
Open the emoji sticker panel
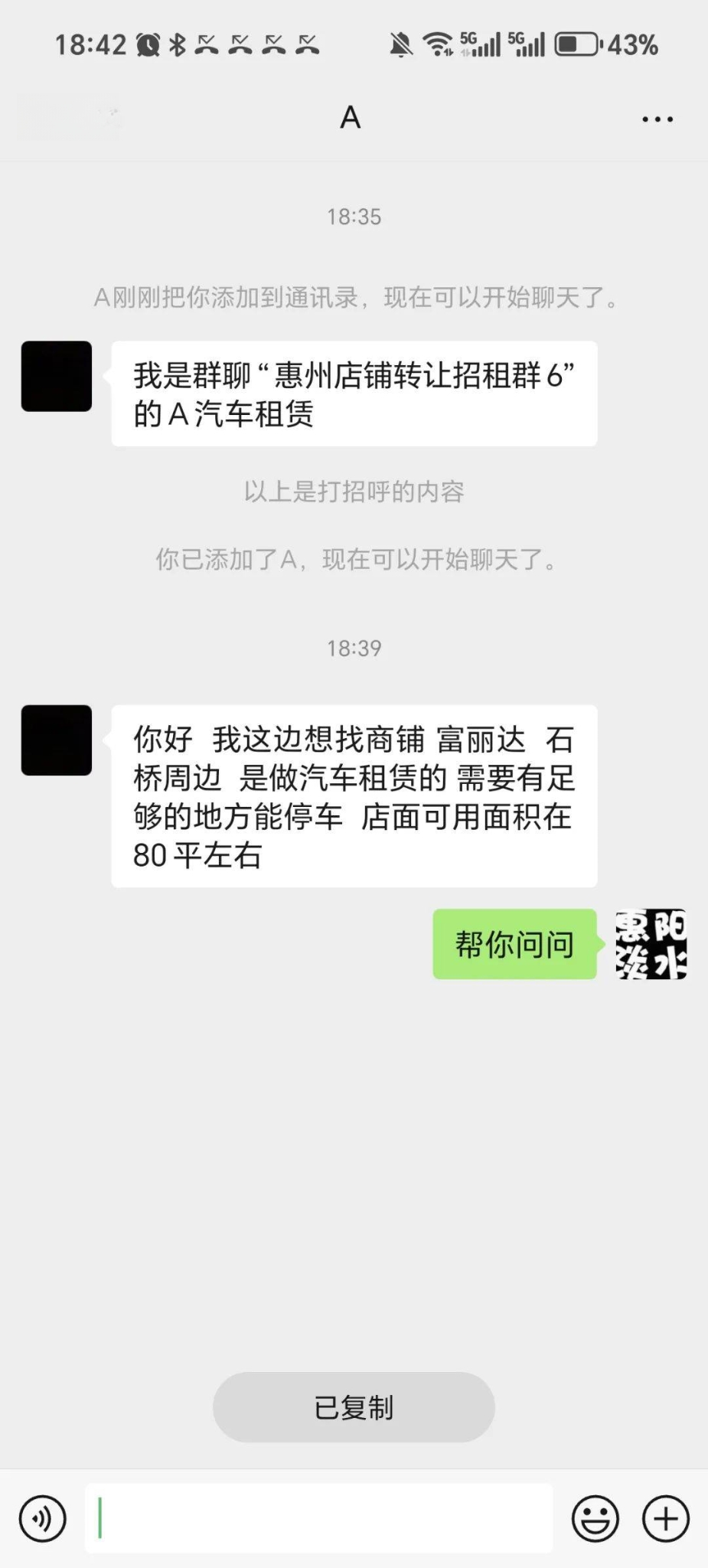(595, 1518)
